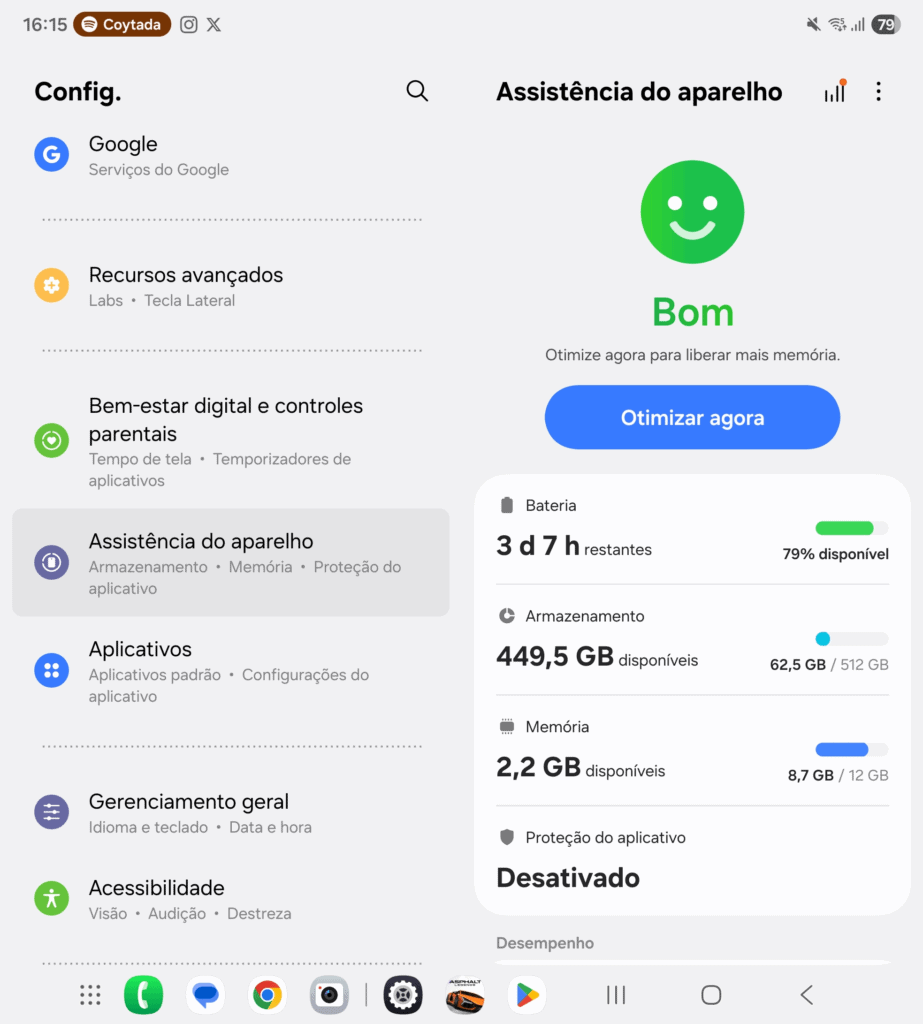The image size is (923, 1024).
Task: Open the app drawer via the dots icon
Action: [89, 995]
